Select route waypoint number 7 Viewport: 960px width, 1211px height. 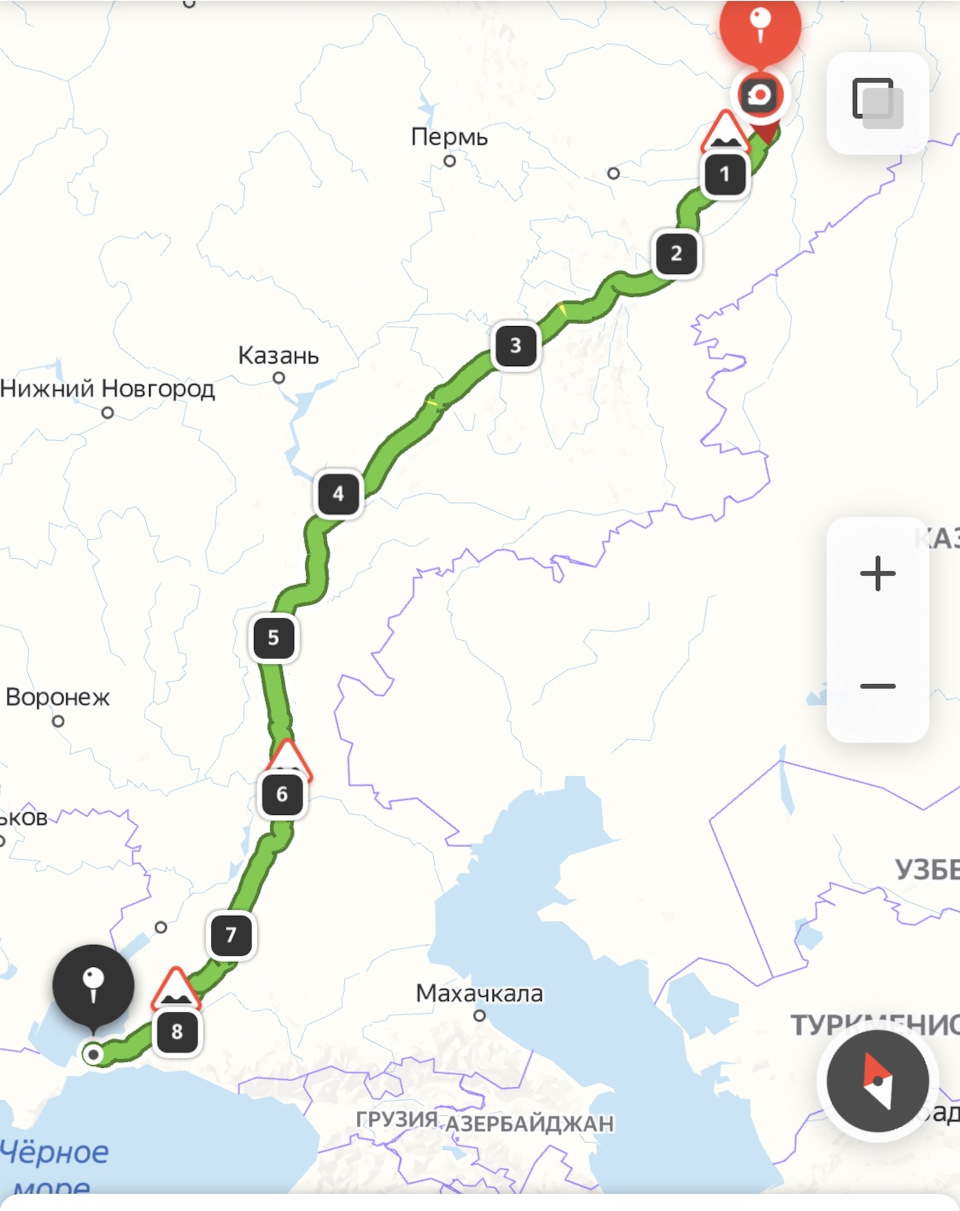[x=231, y=936]
